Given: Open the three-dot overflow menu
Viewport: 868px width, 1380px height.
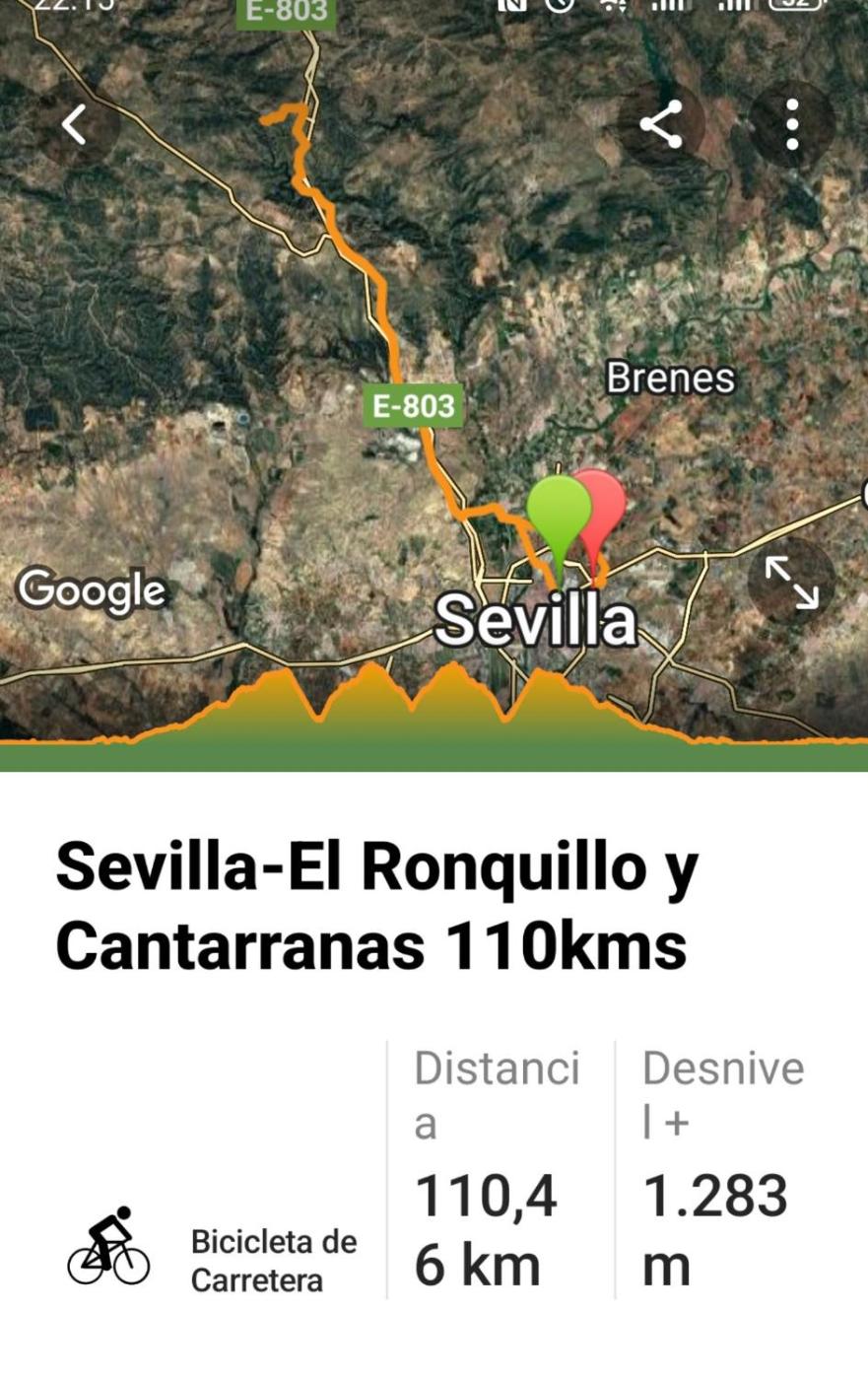Looking at the screenshot, I should coord(792,125).
